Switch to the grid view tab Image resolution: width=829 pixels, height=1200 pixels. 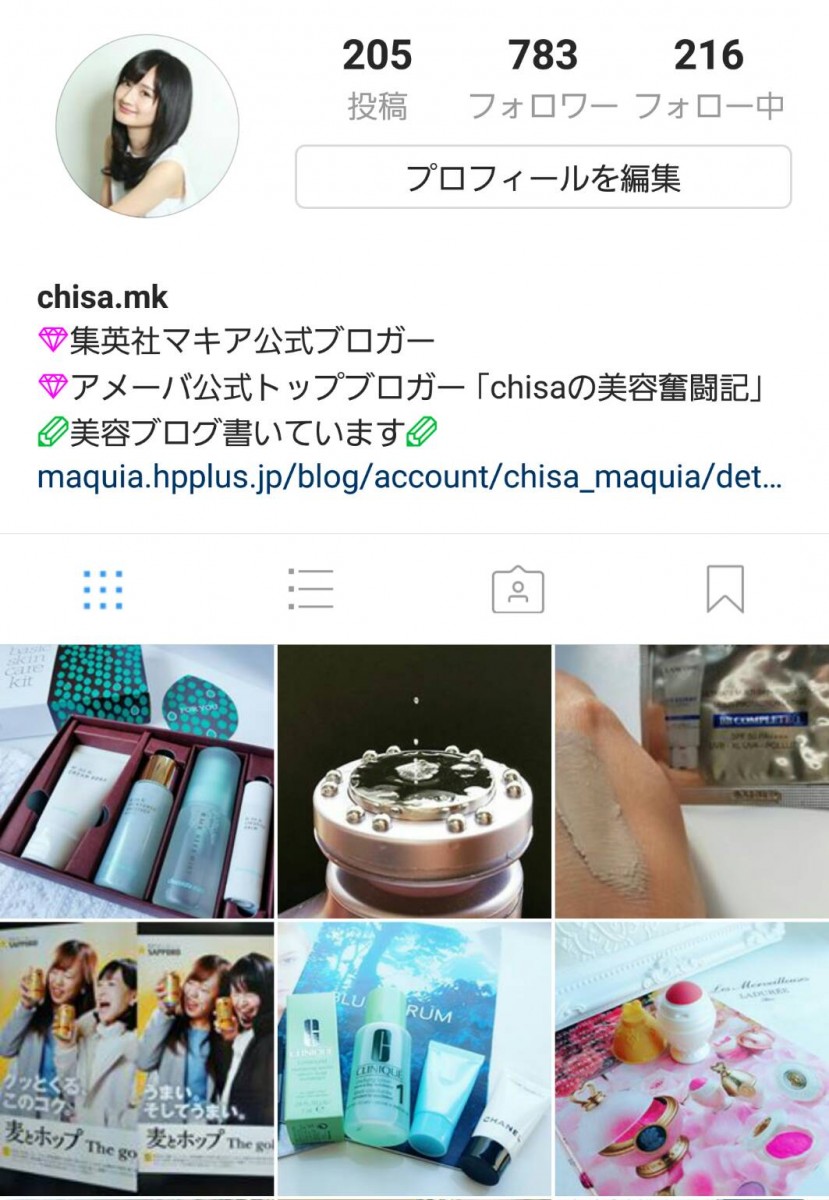click(103, 590)
